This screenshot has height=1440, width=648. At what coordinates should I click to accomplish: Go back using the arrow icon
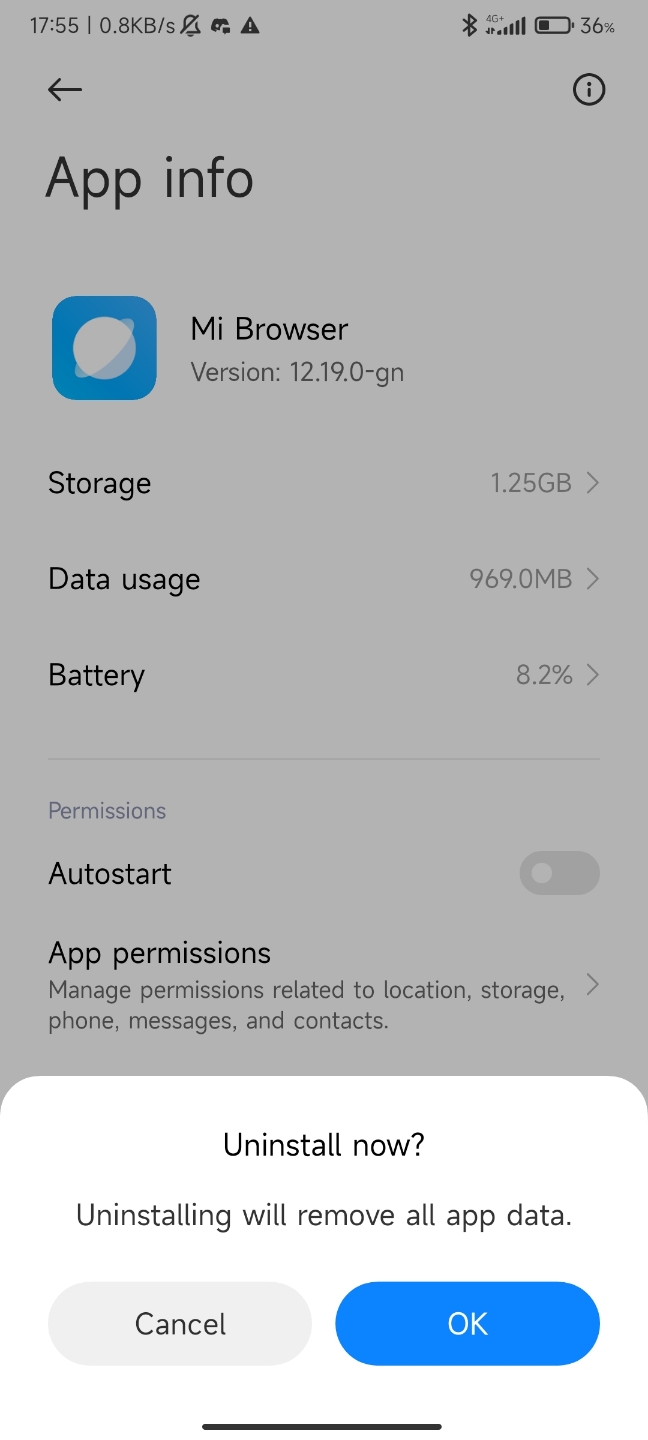point(65,90)
